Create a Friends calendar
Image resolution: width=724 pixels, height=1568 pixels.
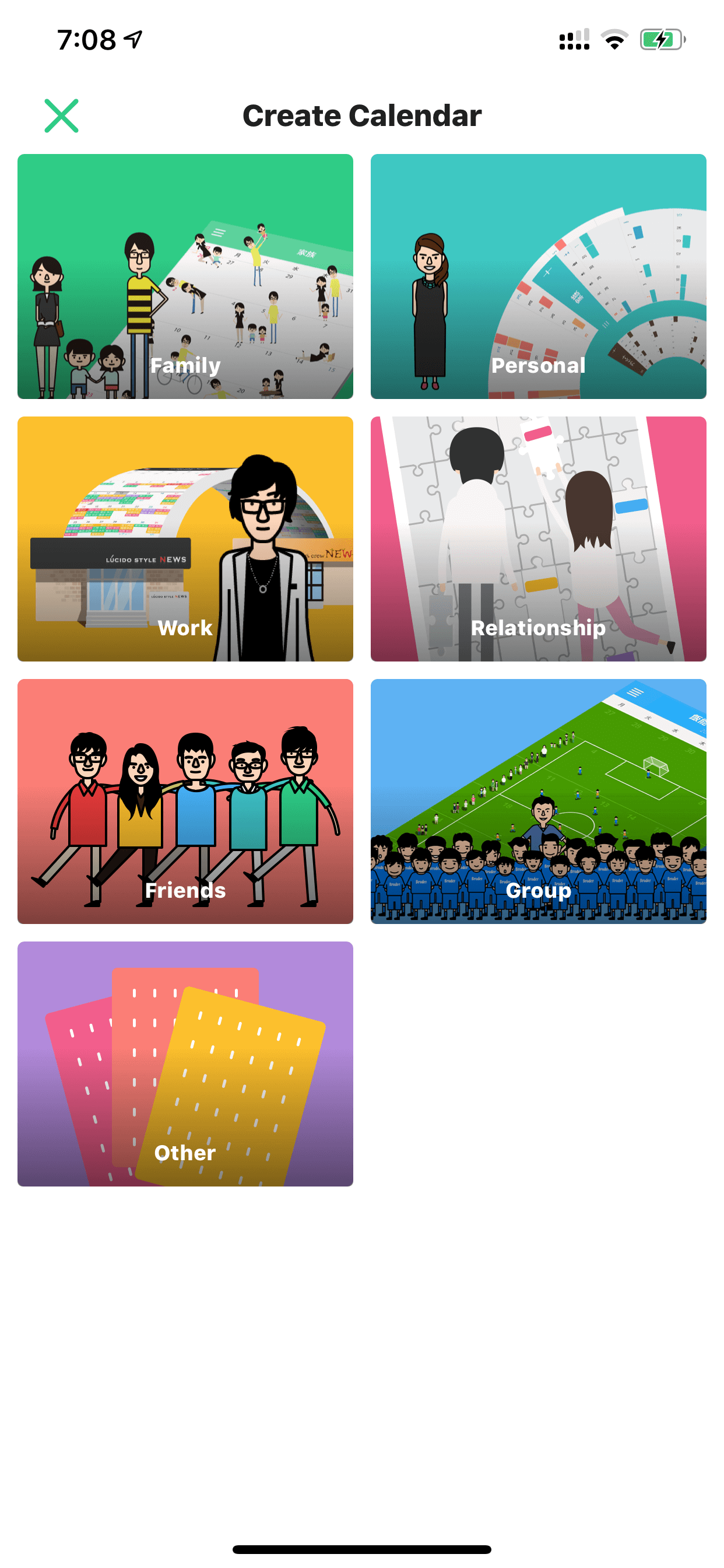(x=185, y=801)
